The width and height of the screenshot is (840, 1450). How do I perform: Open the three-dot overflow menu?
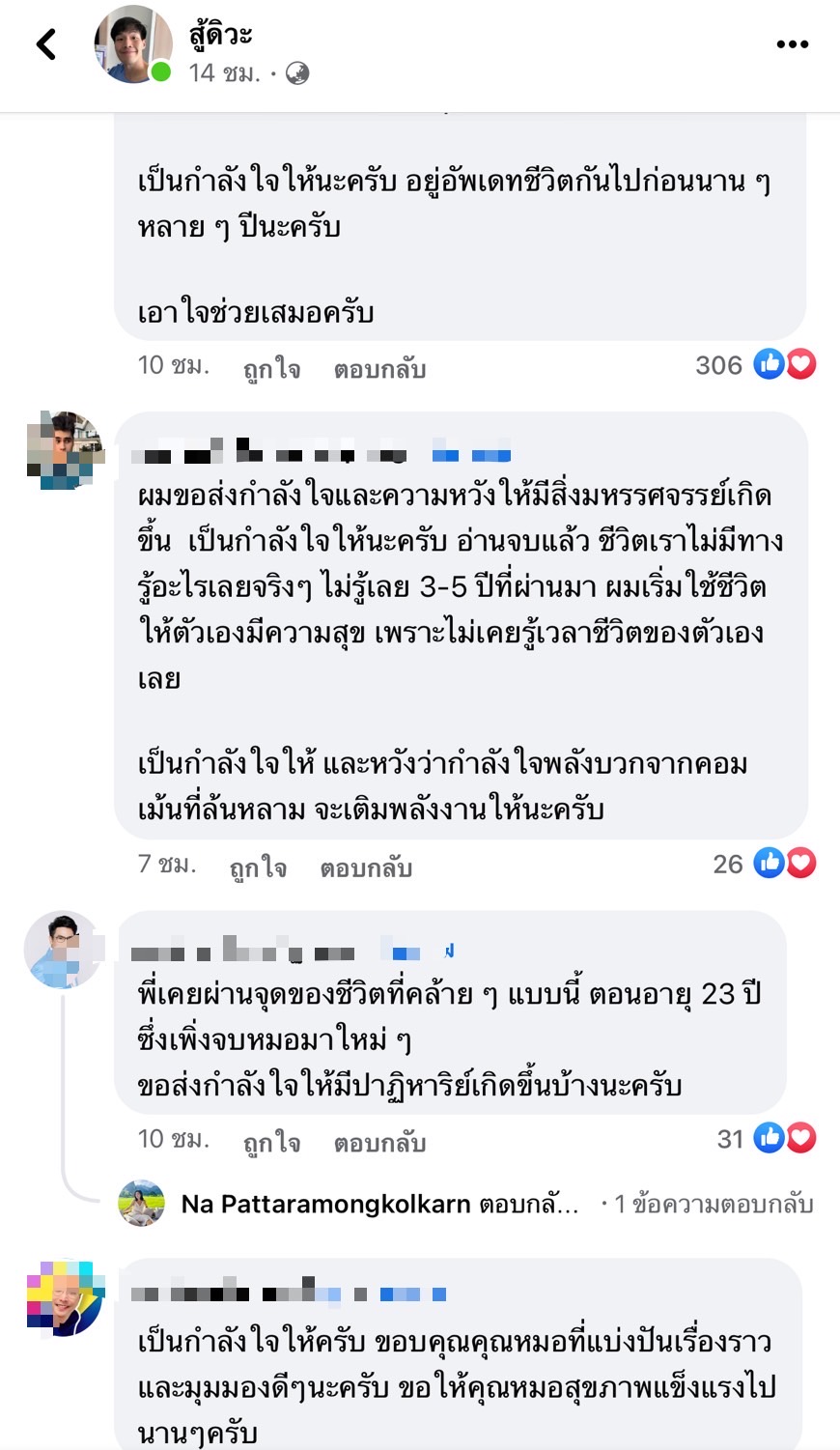pos(792,44)
